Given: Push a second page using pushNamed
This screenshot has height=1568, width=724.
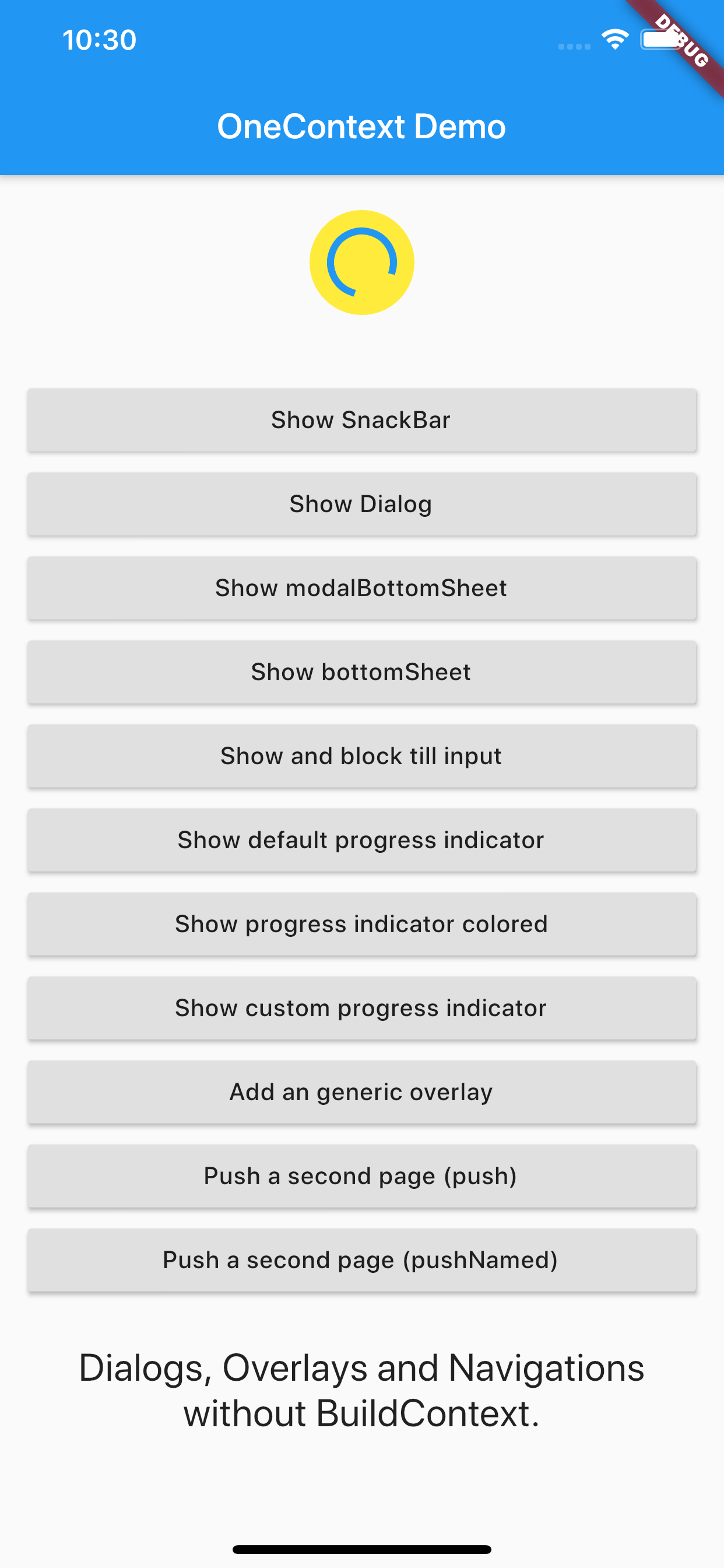Looking at the screenshot, I should (x=361, y=1260).
